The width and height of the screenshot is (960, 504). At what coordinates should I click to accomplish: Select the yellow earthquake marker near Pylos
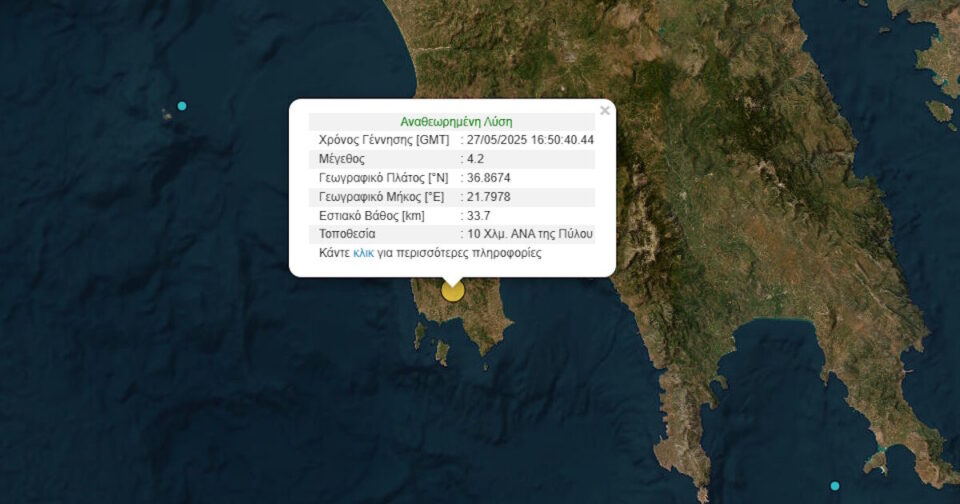pyautogui.click(x=453, y=291)
